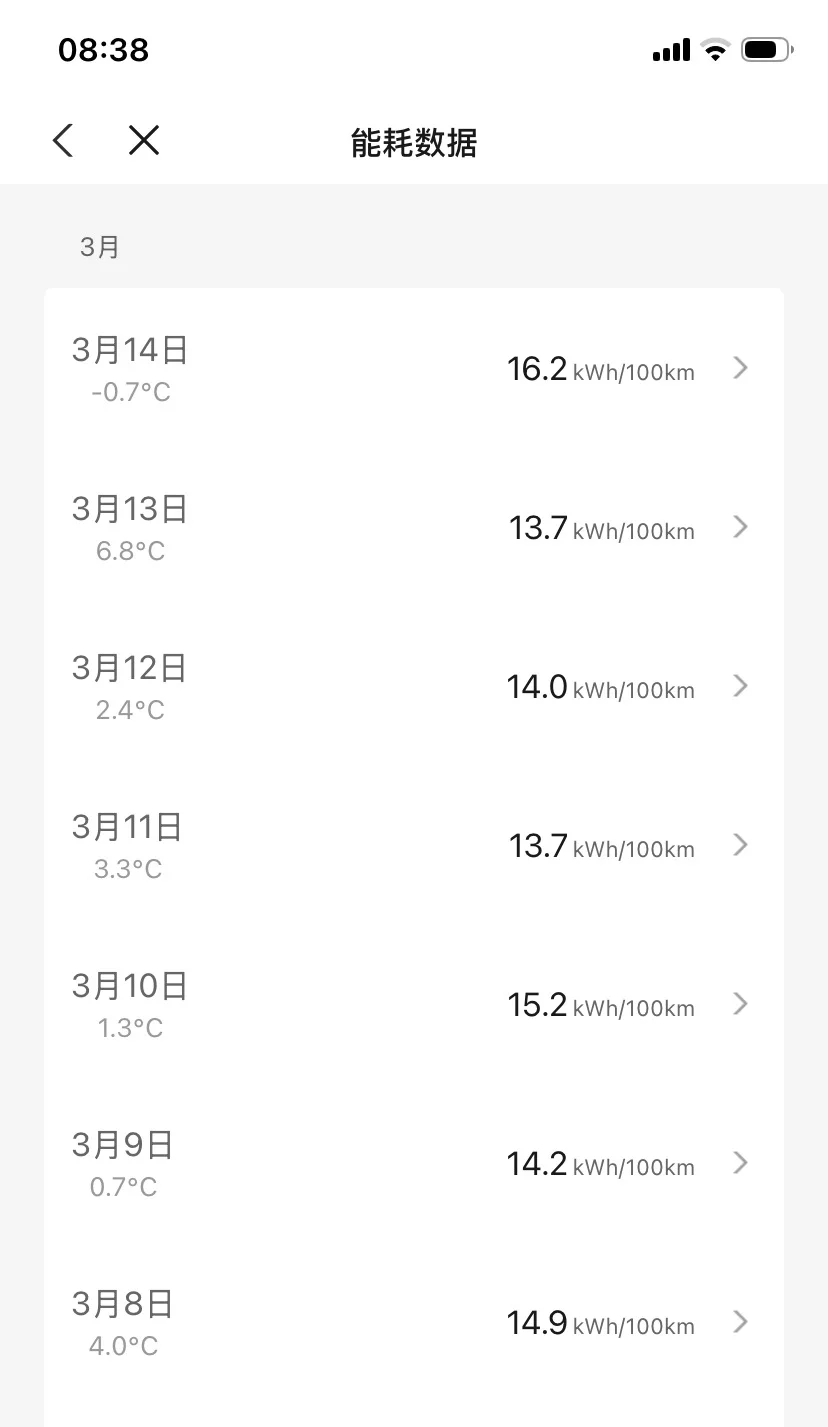
Task: Check the 3月8日 energy entry
Action: point(413,1323)
